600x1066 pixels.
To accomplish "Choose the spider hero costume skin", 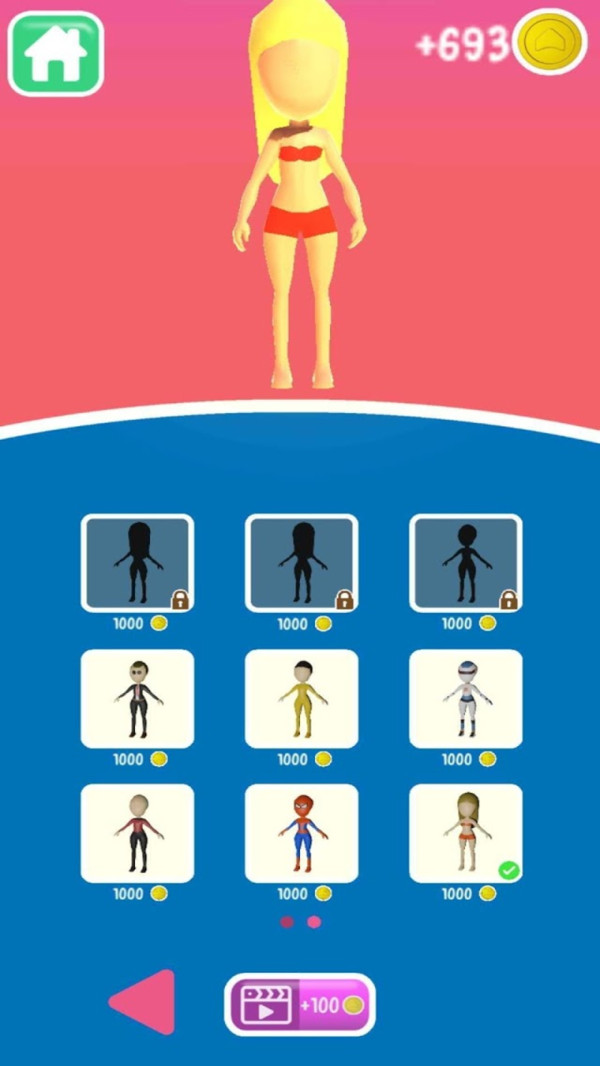I will tap(301, 833).
